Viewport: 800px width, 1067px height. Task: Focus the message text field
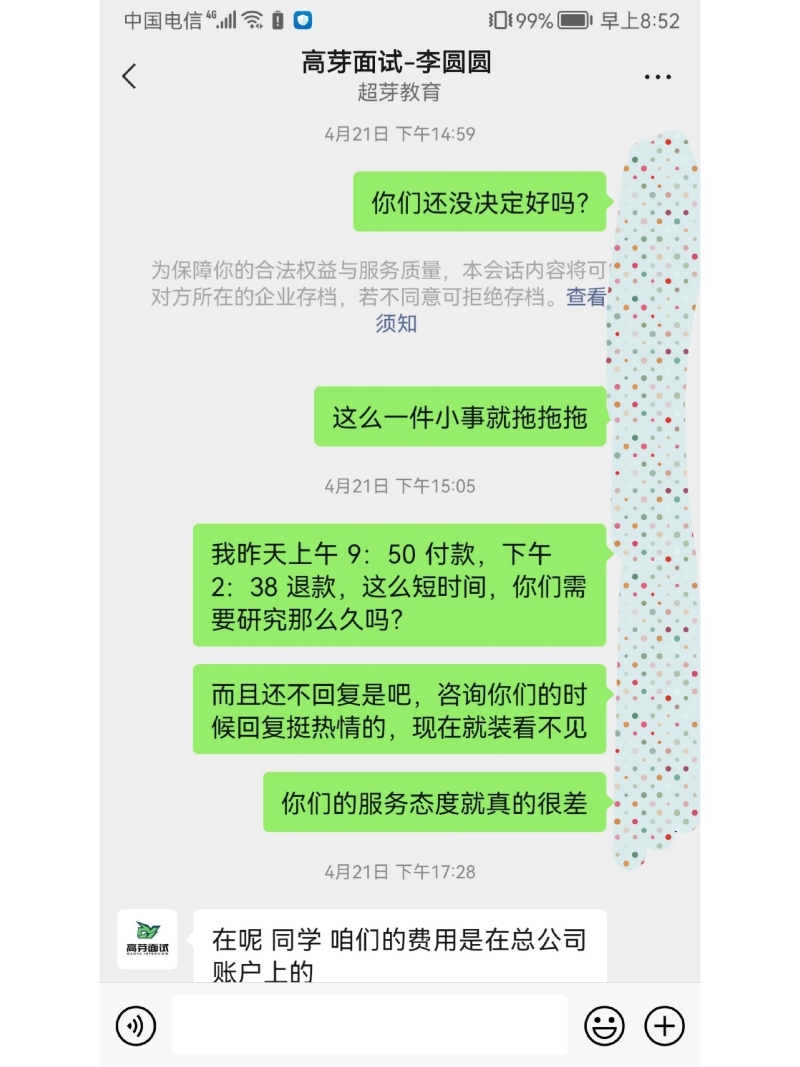[369, 1025]
